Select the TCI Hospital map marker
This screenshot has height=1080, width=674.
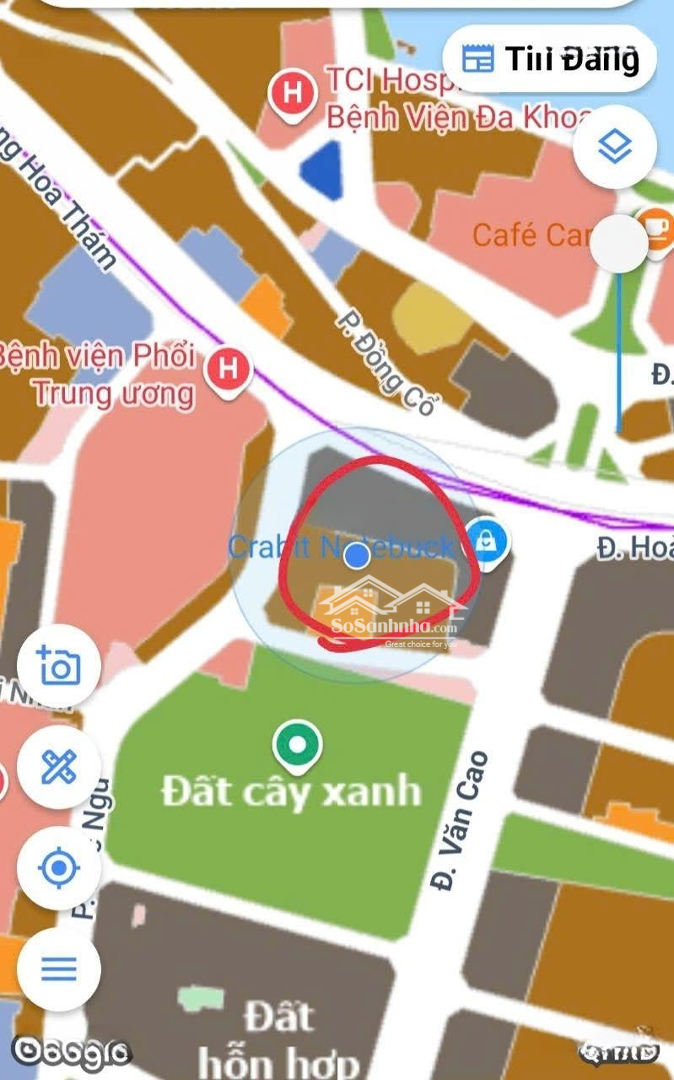pos(292,94)
